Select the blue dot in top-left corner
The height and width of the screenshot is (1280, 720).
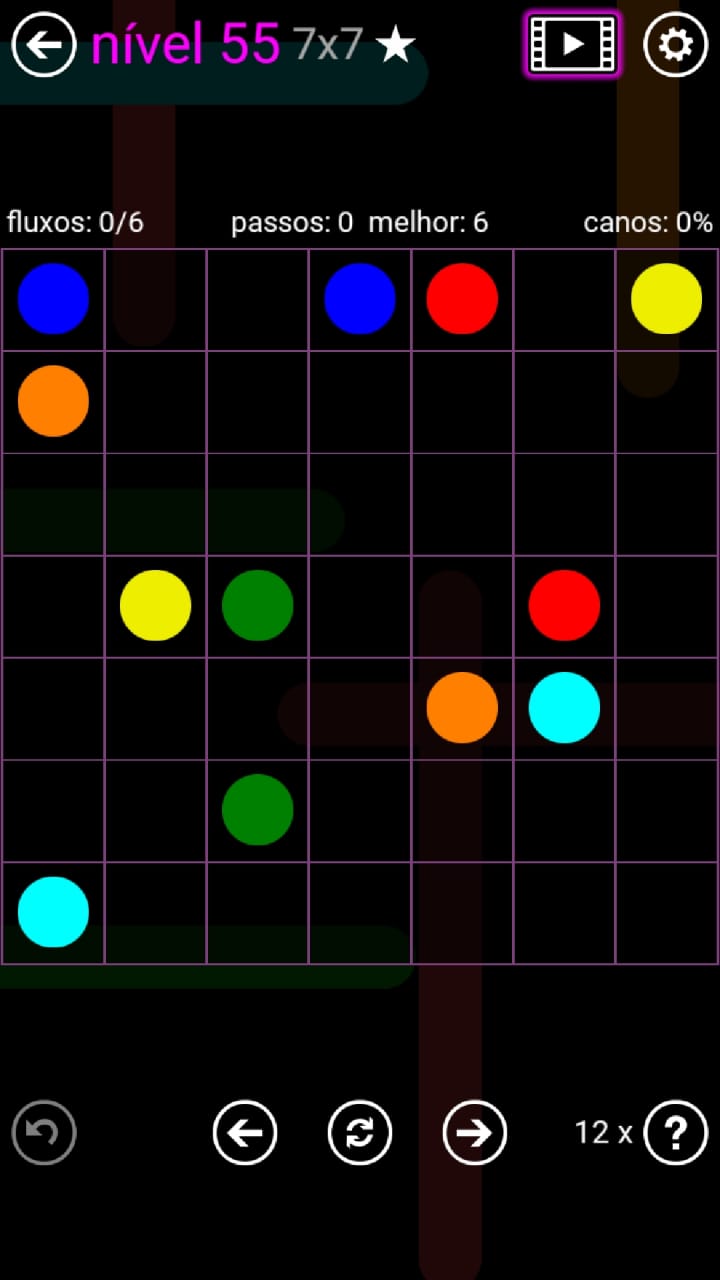click(53, 298)
